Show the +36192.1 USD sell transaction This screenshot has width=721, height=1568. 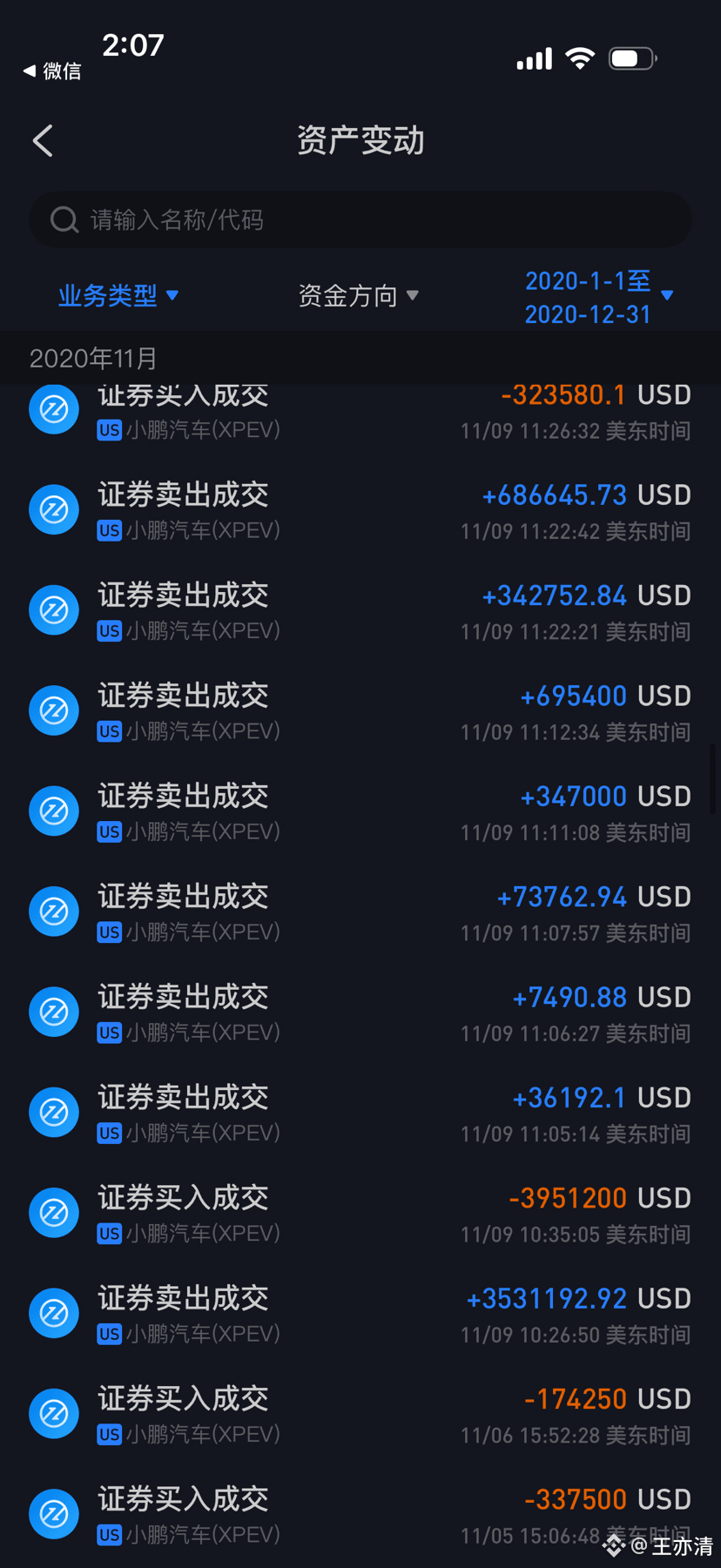pyautogui.click(x=360, y=1113)
